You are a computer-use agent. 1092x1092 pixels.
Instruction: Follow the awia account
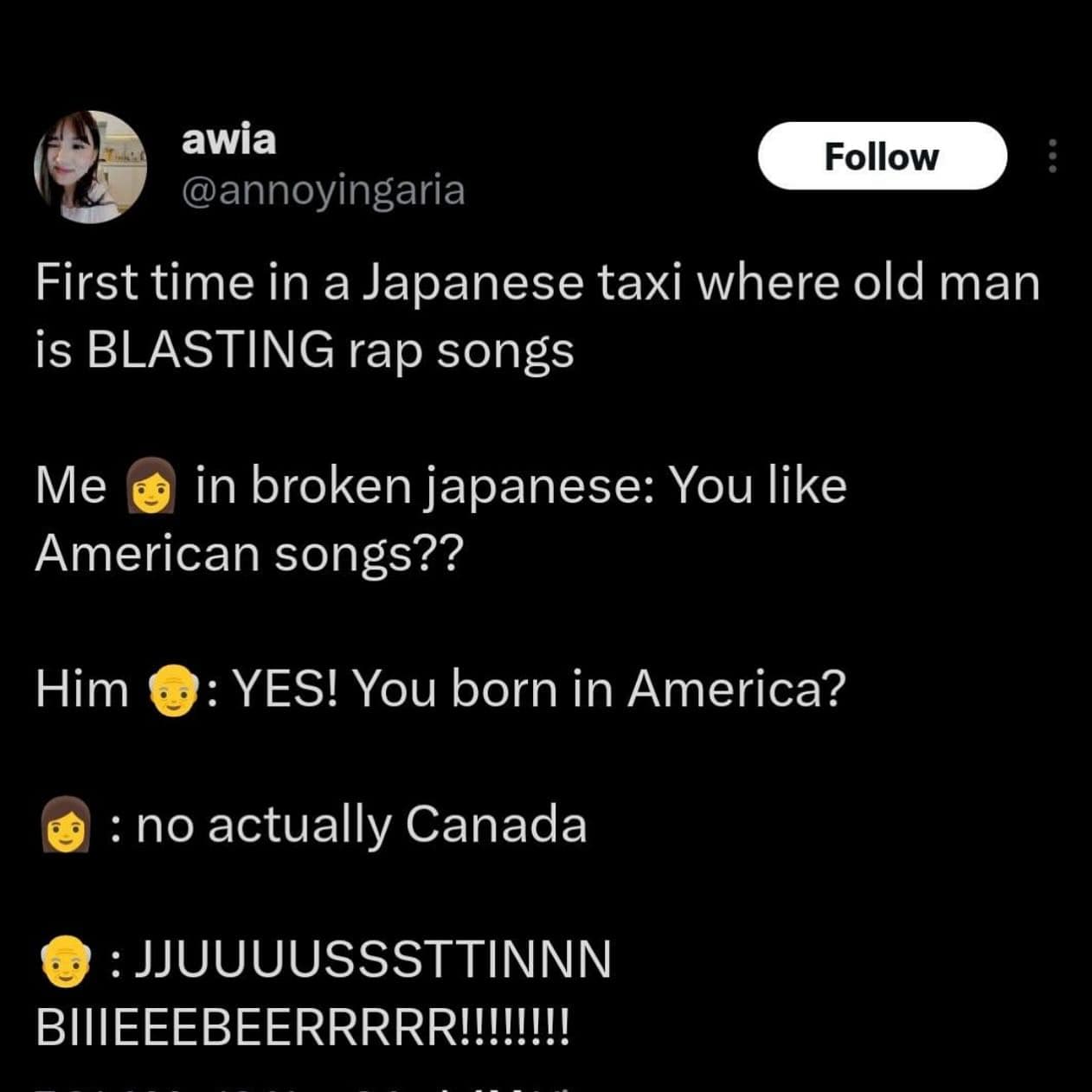pos(882,157)
